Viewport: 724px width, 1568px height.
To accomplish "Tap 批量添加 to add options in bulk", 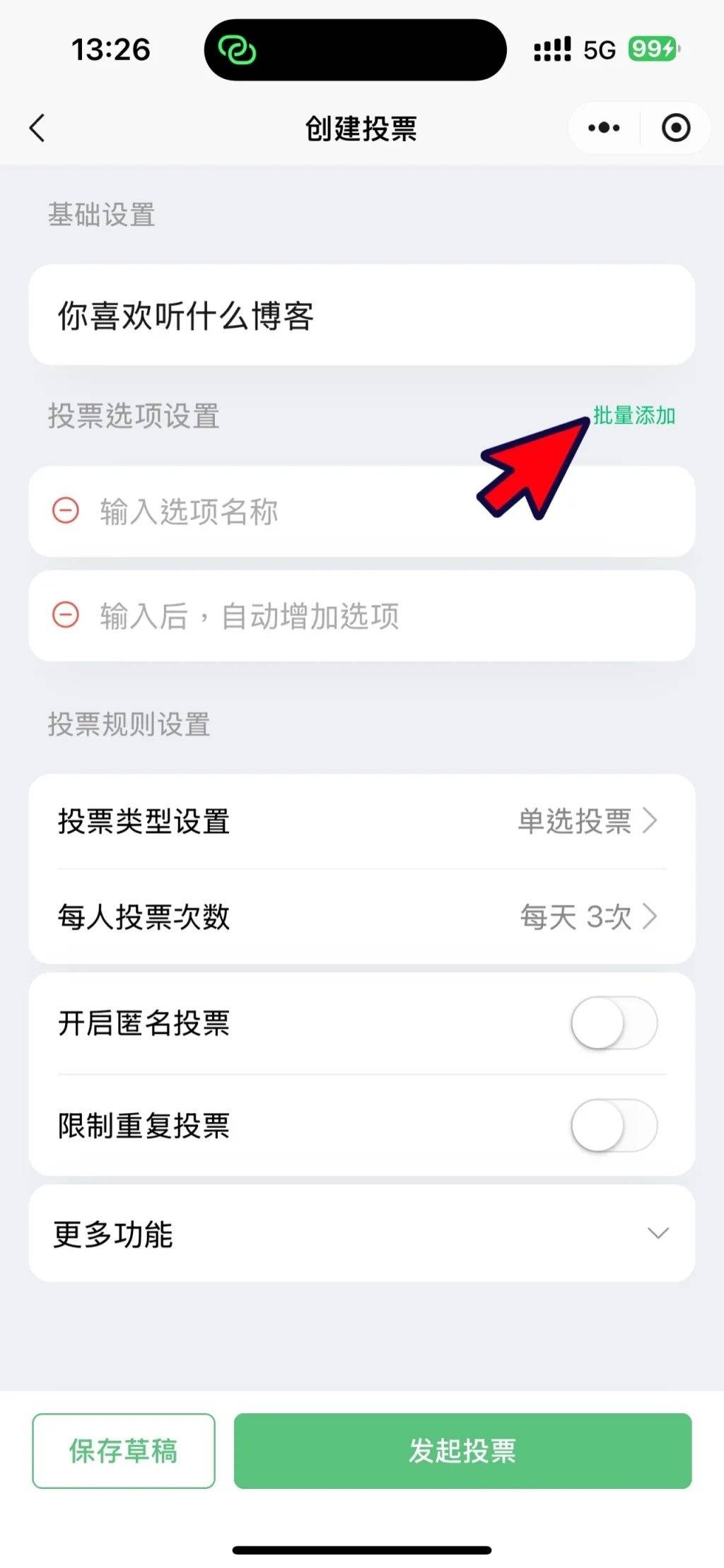I will pyautogui.click(x=634, y=415).
